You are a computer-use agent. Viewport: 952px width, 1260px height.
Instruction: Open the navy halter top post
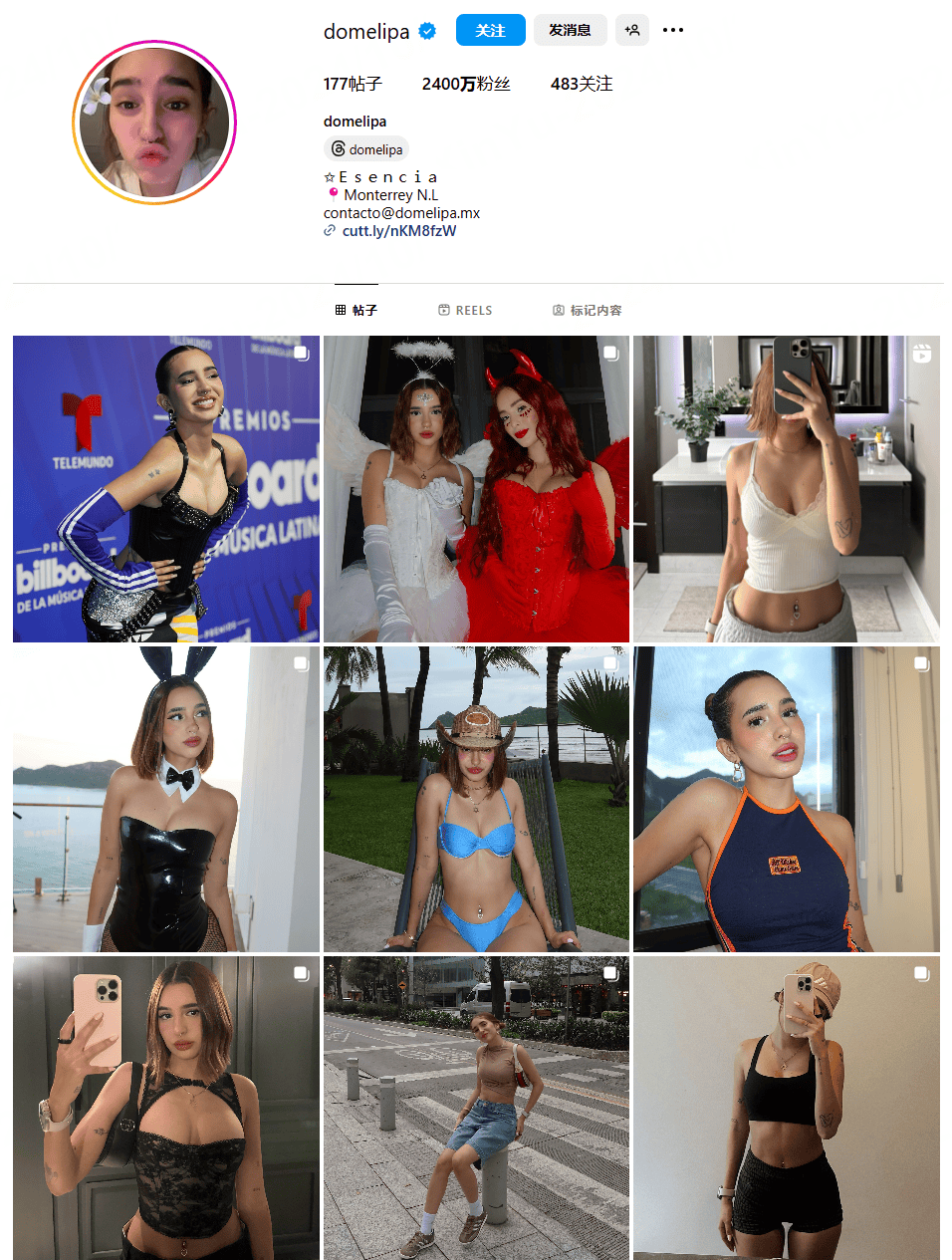click(786, 799)
